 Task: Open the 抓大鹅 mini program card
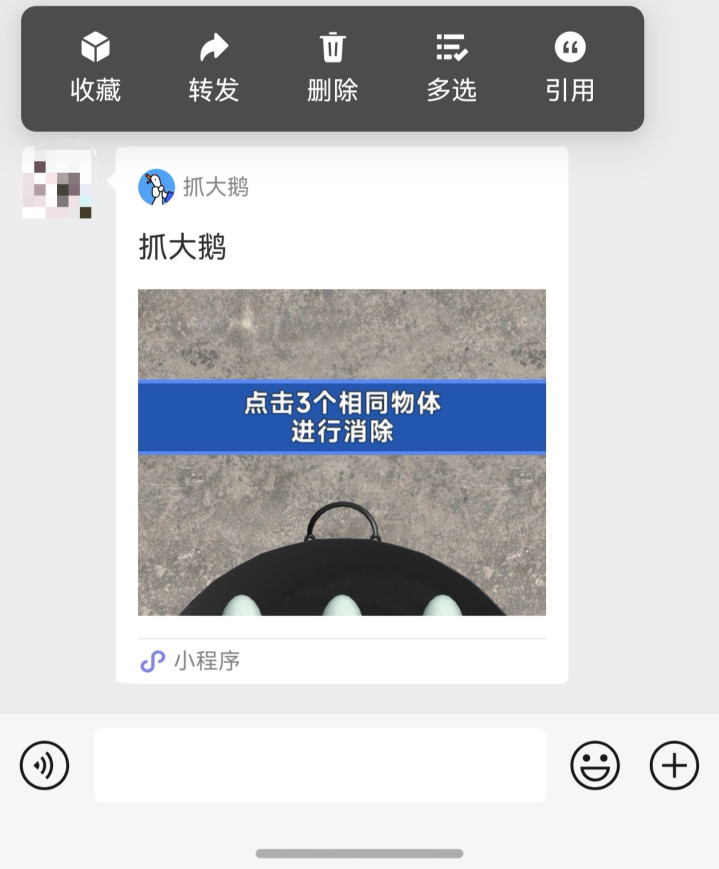(x=342, y=415)
